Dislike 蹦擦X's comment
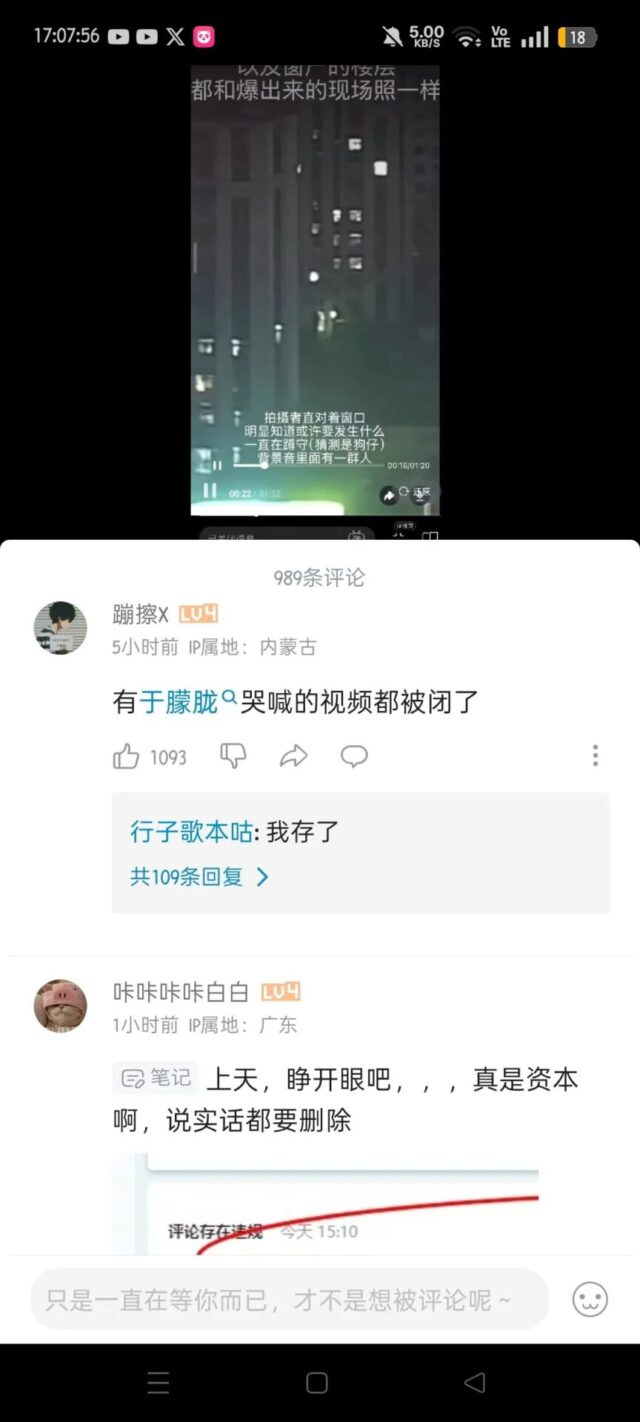This screenshot has width=640, height=1422. [233, 756]
